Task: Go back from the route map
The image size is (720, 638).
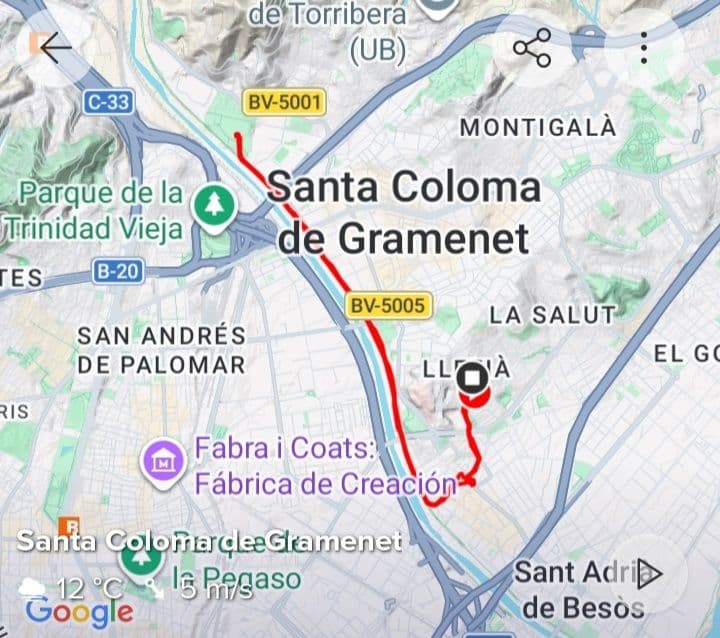Action: [x=54, y=46]
